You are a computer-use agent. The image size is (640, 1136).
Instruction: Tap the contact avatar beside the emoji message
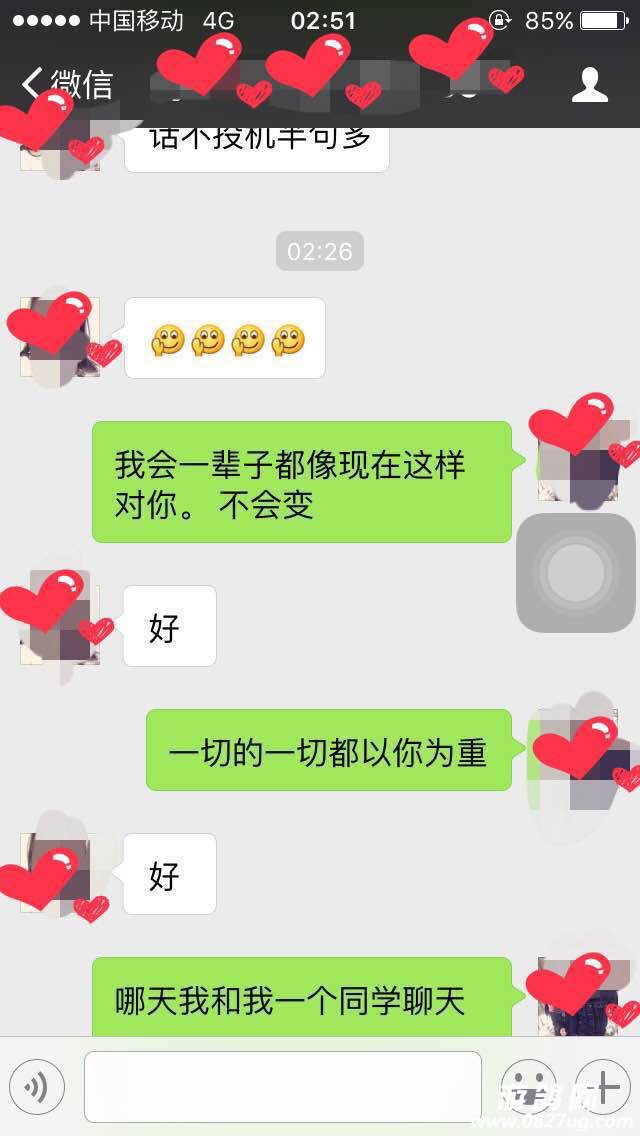tap(60, 337)
